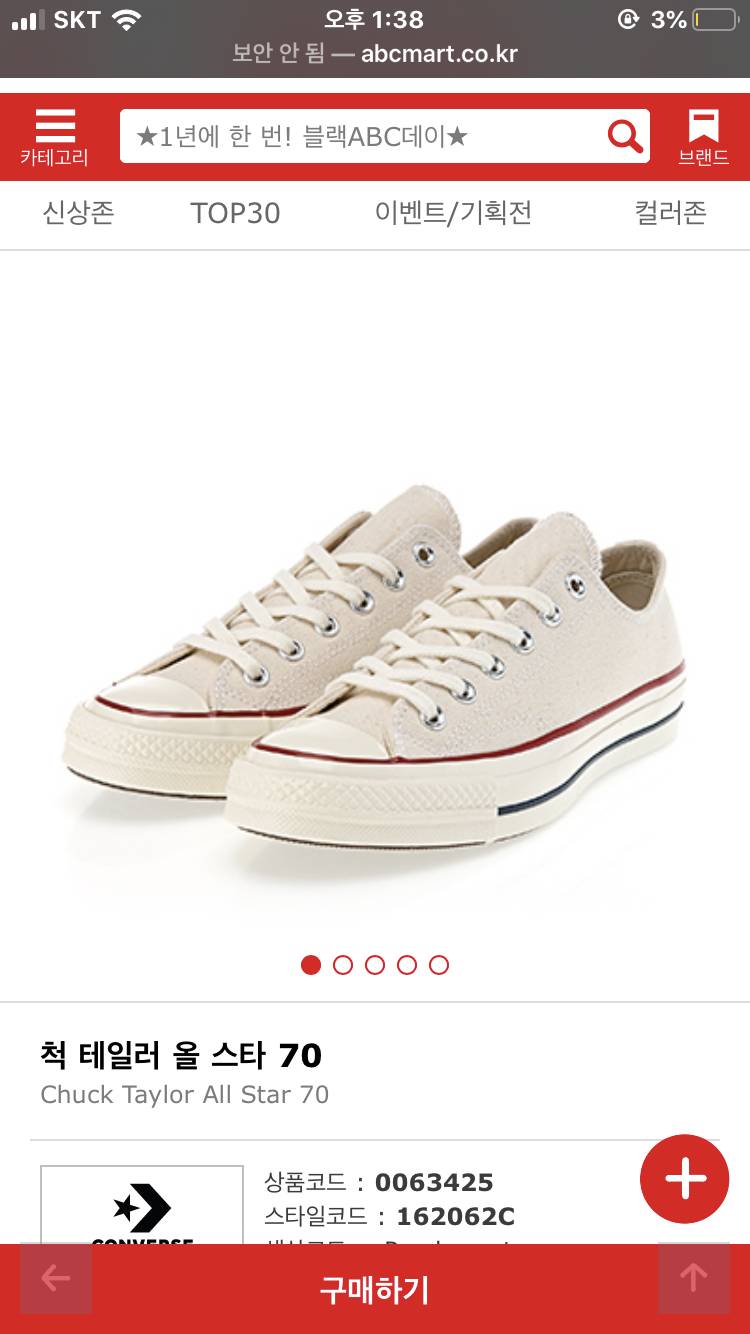The height and width of the screenshot is (1334, 750).
Task: Jump to top with the up arrow
Action: tap(693, 1278)
